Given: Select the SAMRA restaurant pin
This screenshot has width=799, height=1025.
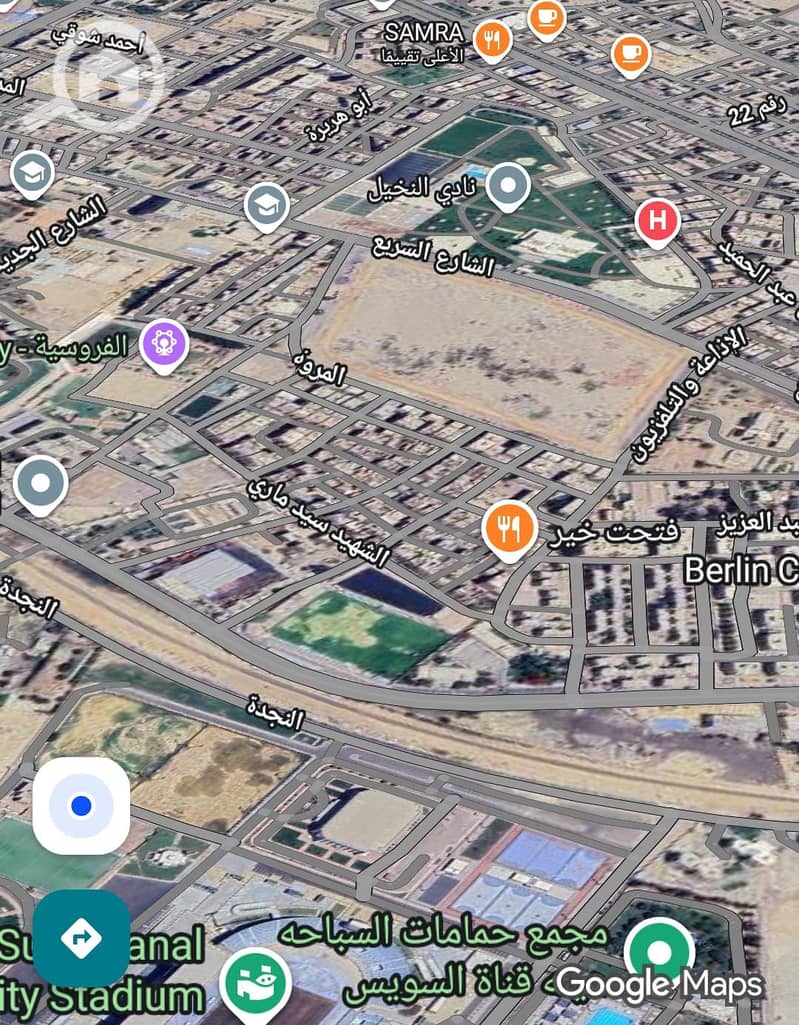Looking at the screenshot, I should click(491, 41).
